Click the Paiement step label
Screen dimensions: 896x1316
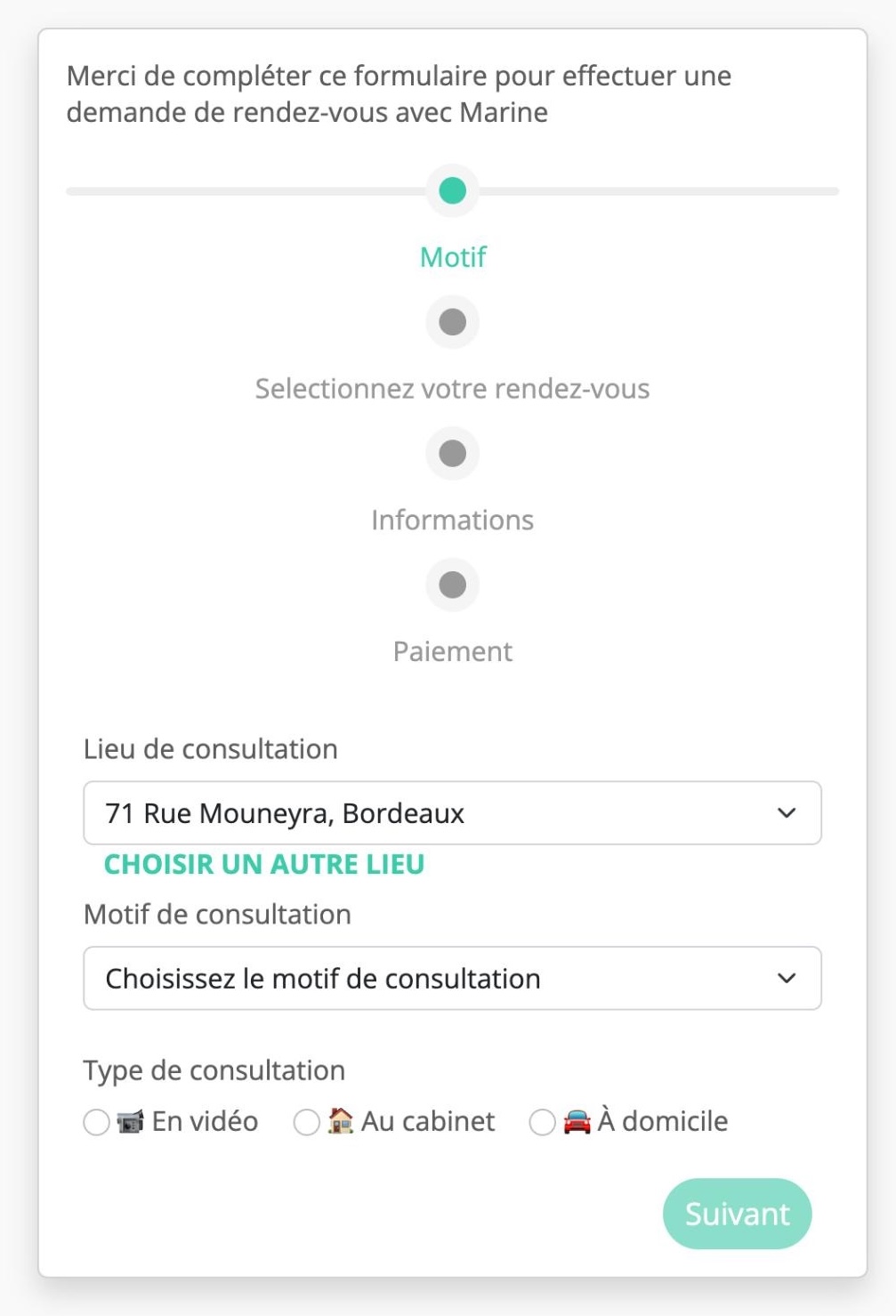(453, 650)
